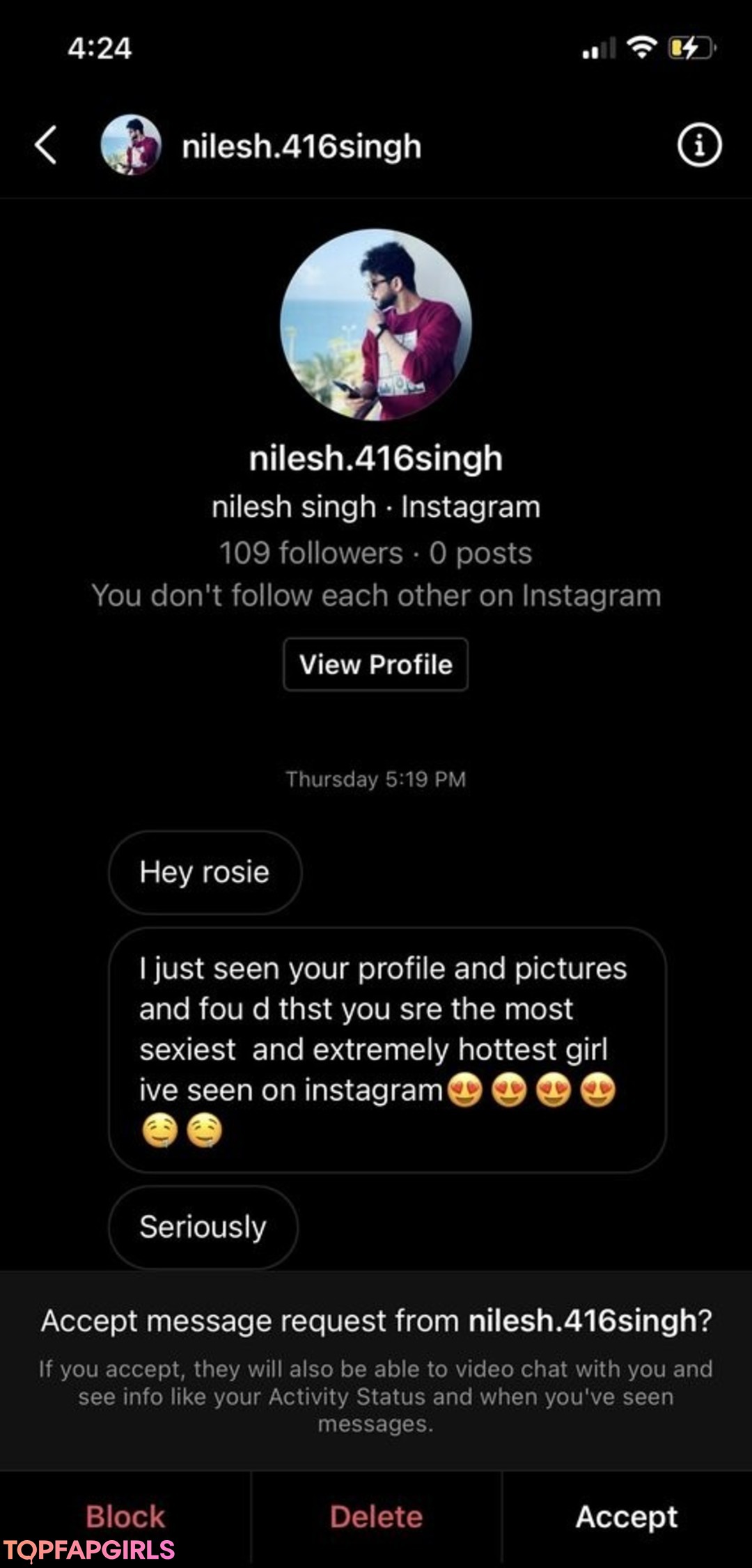
Task: Tap the View Profile button
Action: 375,665
